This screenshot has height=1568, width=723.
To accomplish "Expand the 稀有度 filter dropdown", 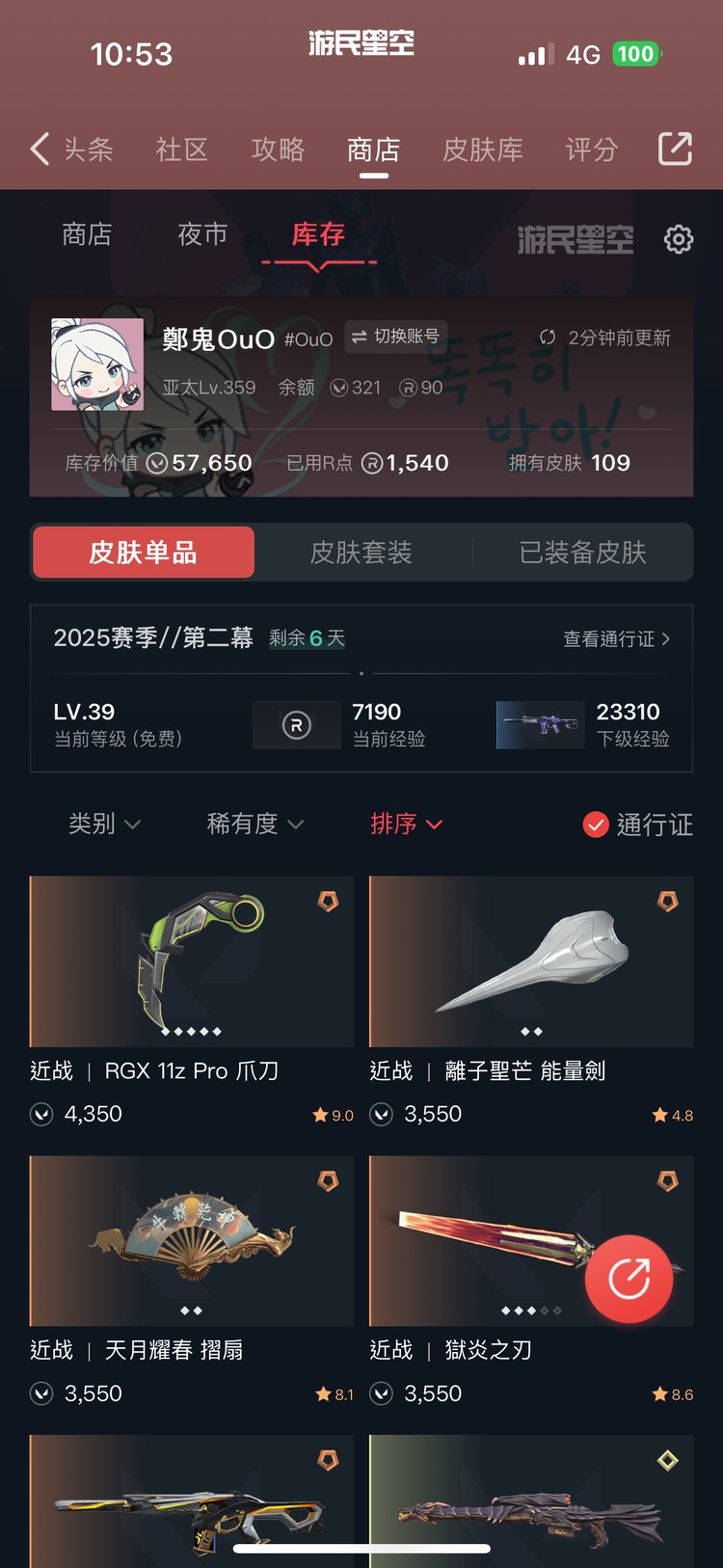I will point(255,824).
